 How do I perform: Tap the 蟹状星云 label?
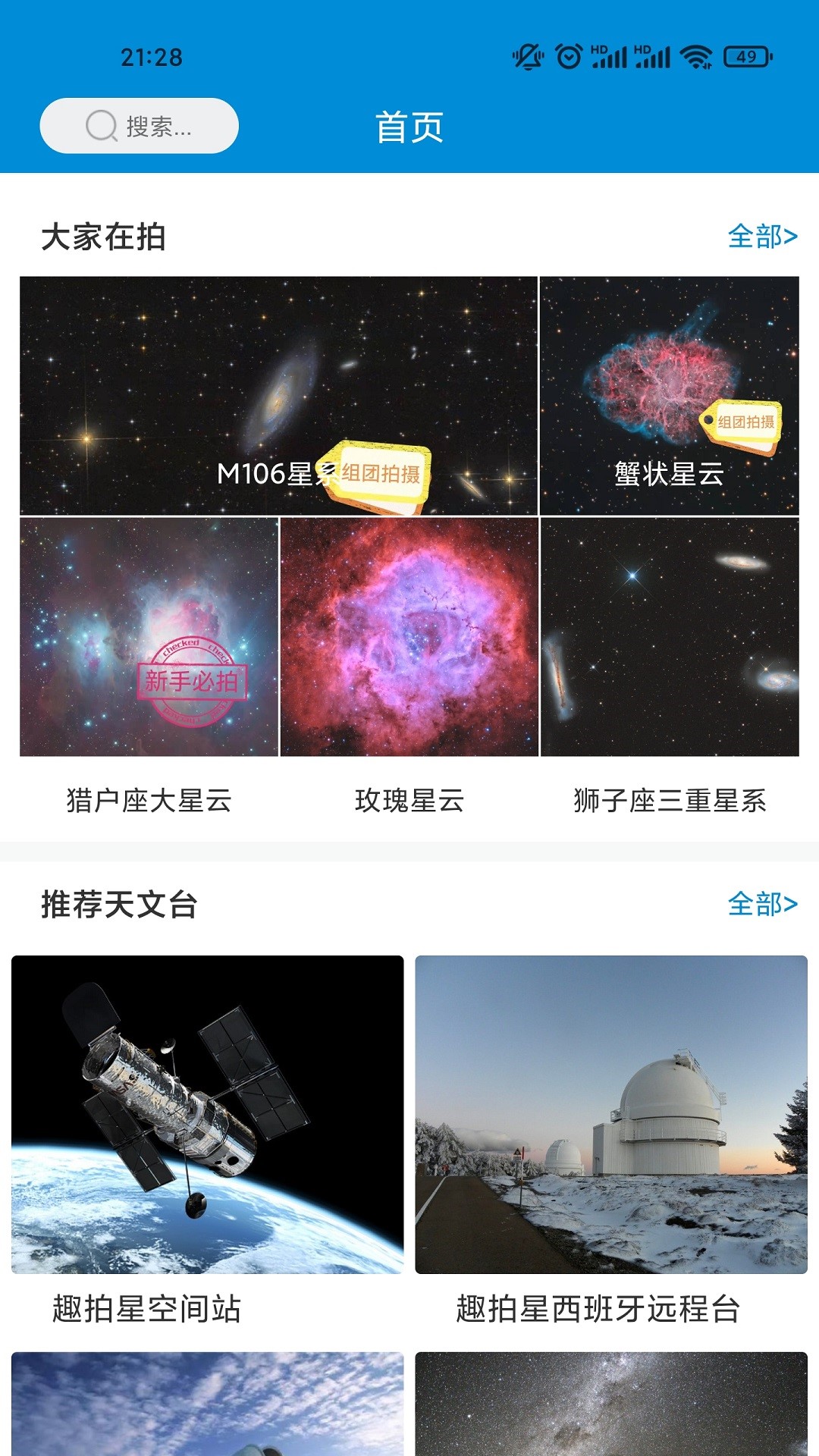click(670, 472)
